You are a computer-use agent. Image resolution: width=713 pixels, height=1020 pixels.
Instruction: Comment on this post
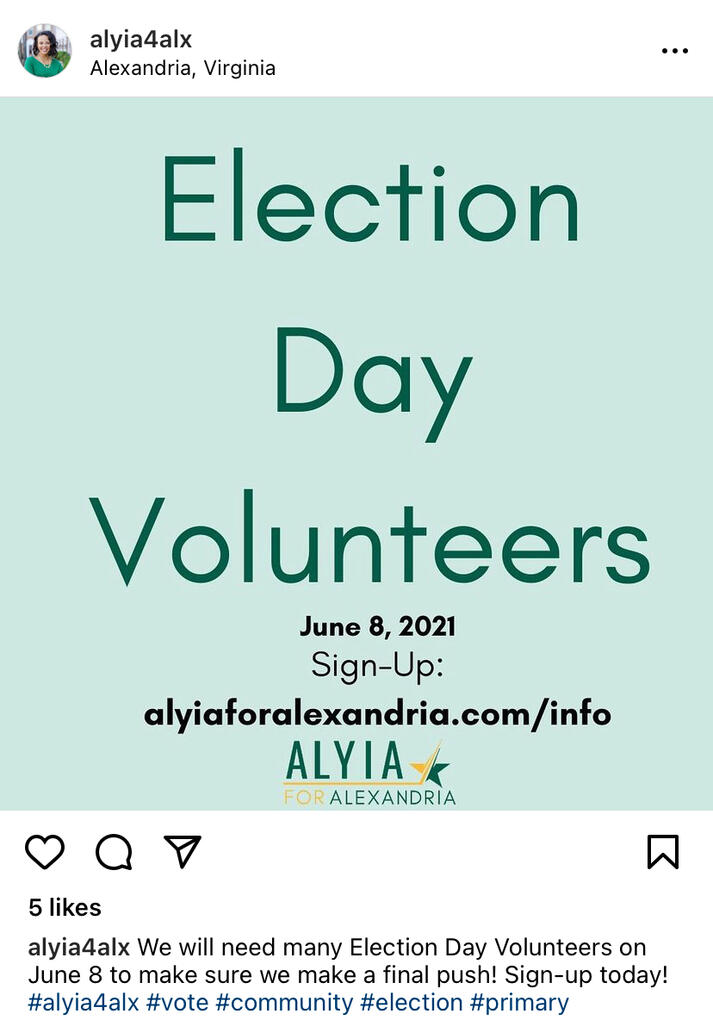[x=114, y=852]
